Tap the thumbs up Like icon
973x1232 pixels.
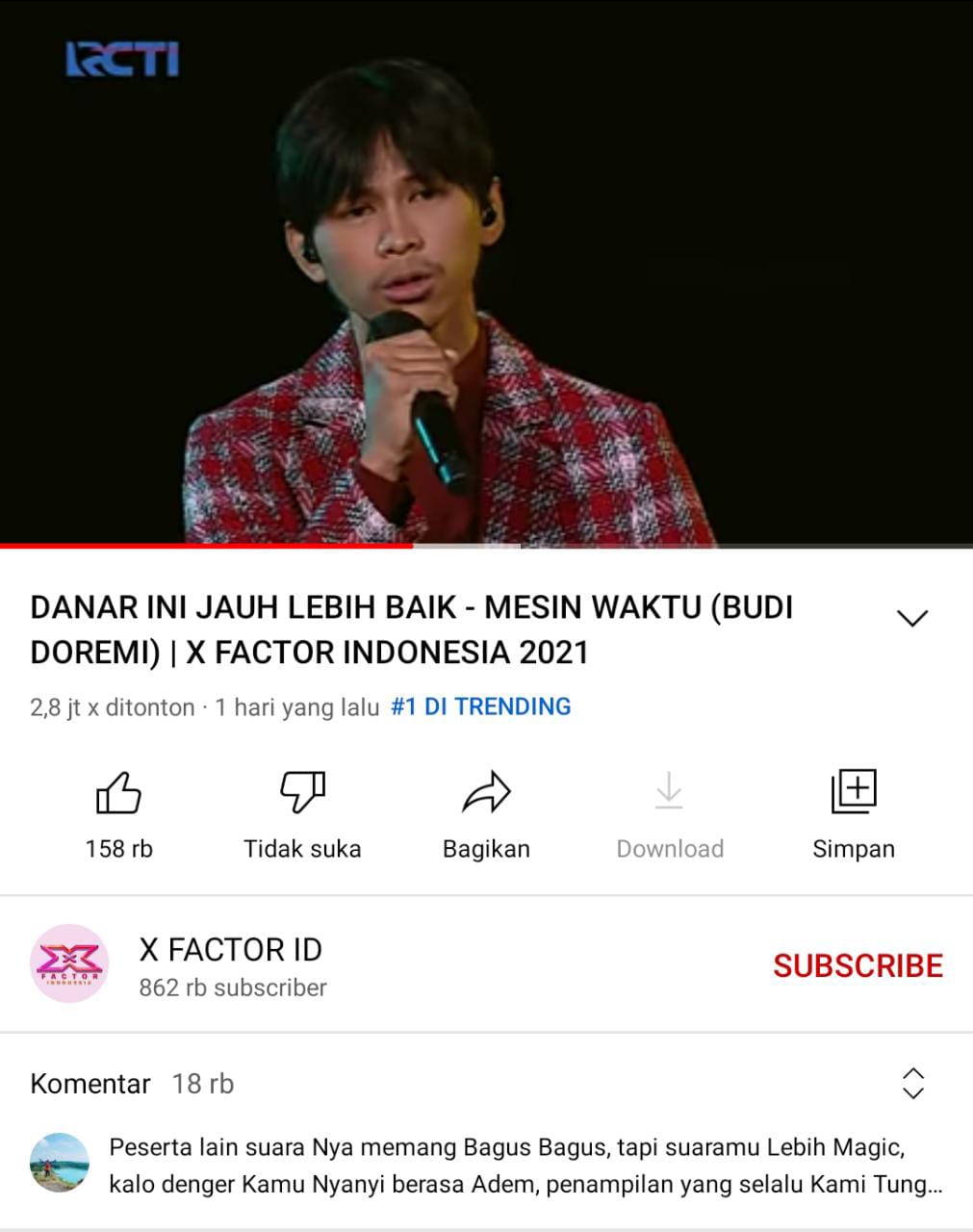click(119, 794)
